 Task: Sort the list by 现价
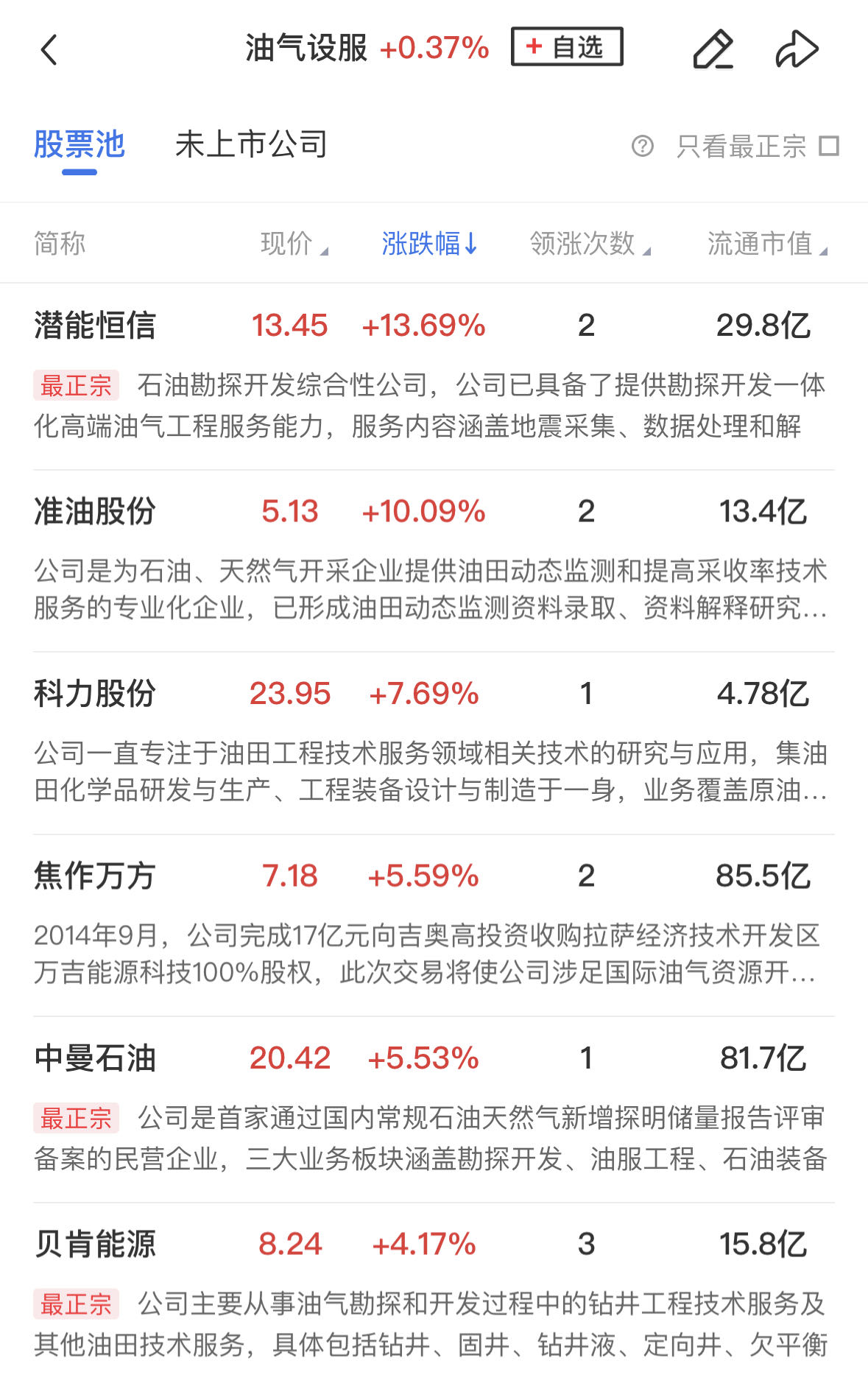point(293,243)
